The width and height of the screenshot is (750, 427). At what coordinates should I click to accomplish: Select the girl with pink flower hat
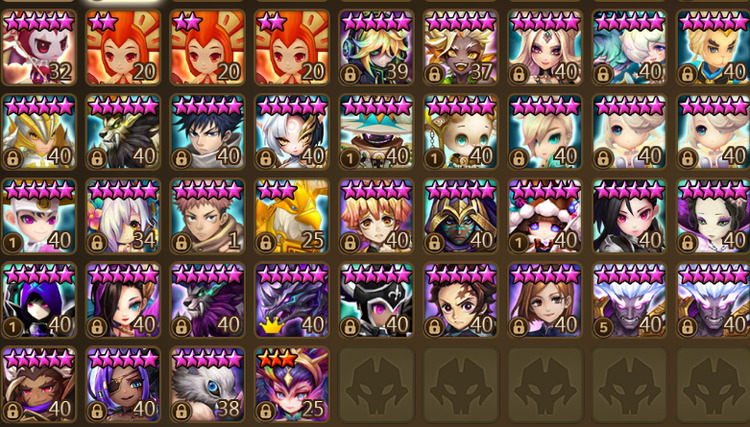(544, 216)
